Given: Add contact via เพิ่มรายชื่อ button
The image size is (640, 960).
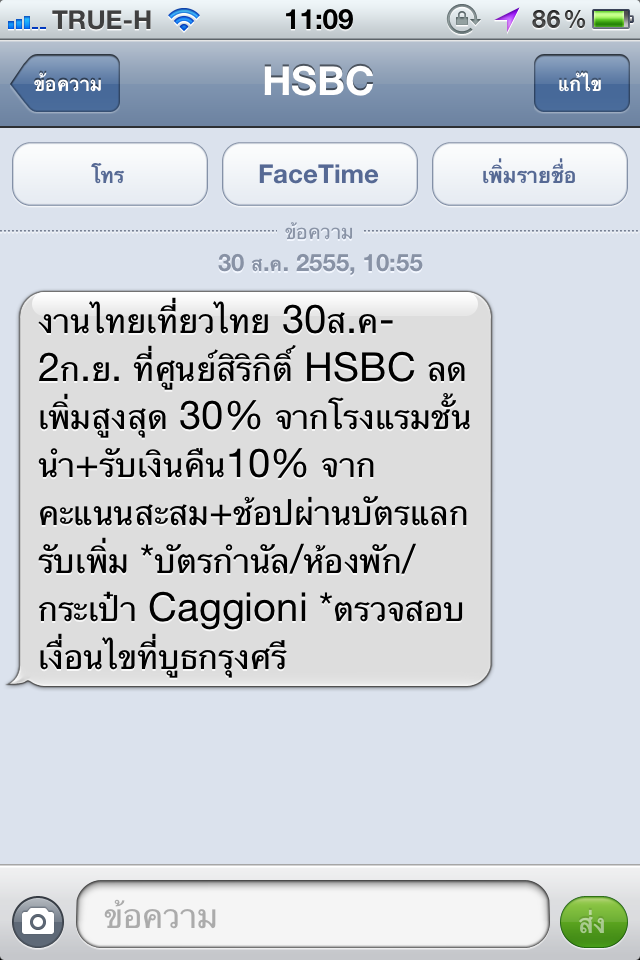Looking at the screenshot, I should click(x=529, y=175).
